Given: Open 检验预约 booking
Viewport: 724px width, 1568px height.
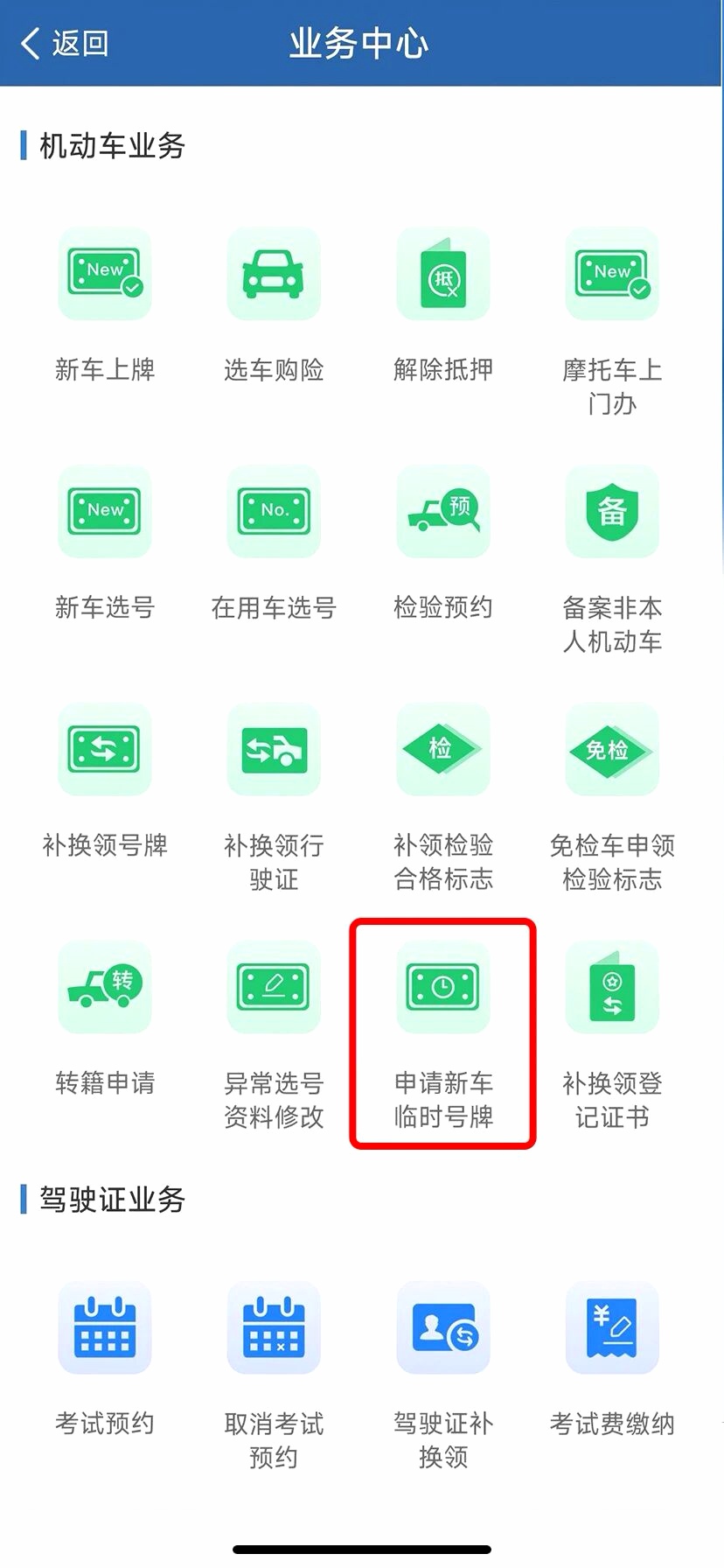Looking at the screenshot, I should point(443,512).
